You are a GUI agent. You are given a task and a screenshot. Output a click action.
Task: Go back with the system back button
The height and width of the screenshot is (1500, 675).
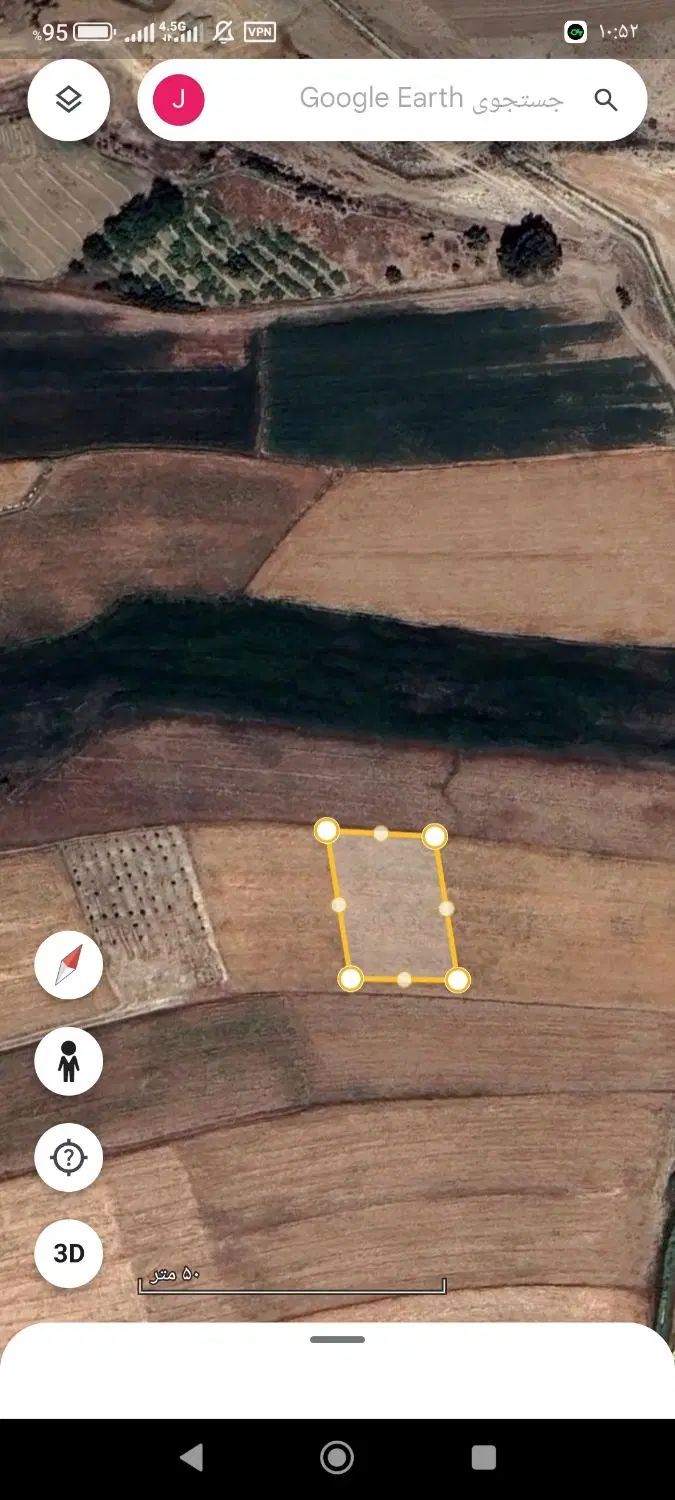click(x=191, y=1457)
